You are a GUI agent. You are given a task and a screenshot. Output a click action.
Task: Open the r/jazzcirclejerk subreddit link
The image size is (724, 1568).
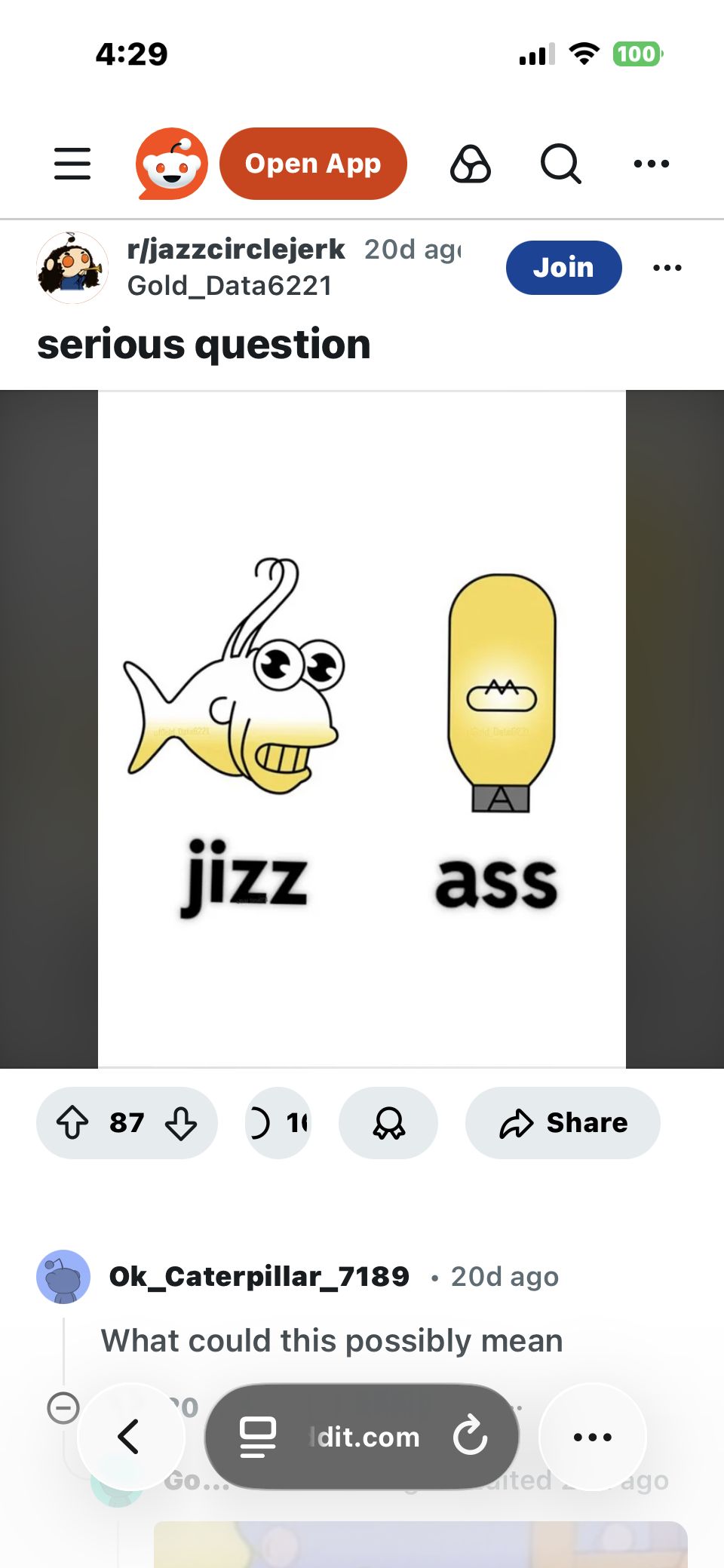coord(236,250)
